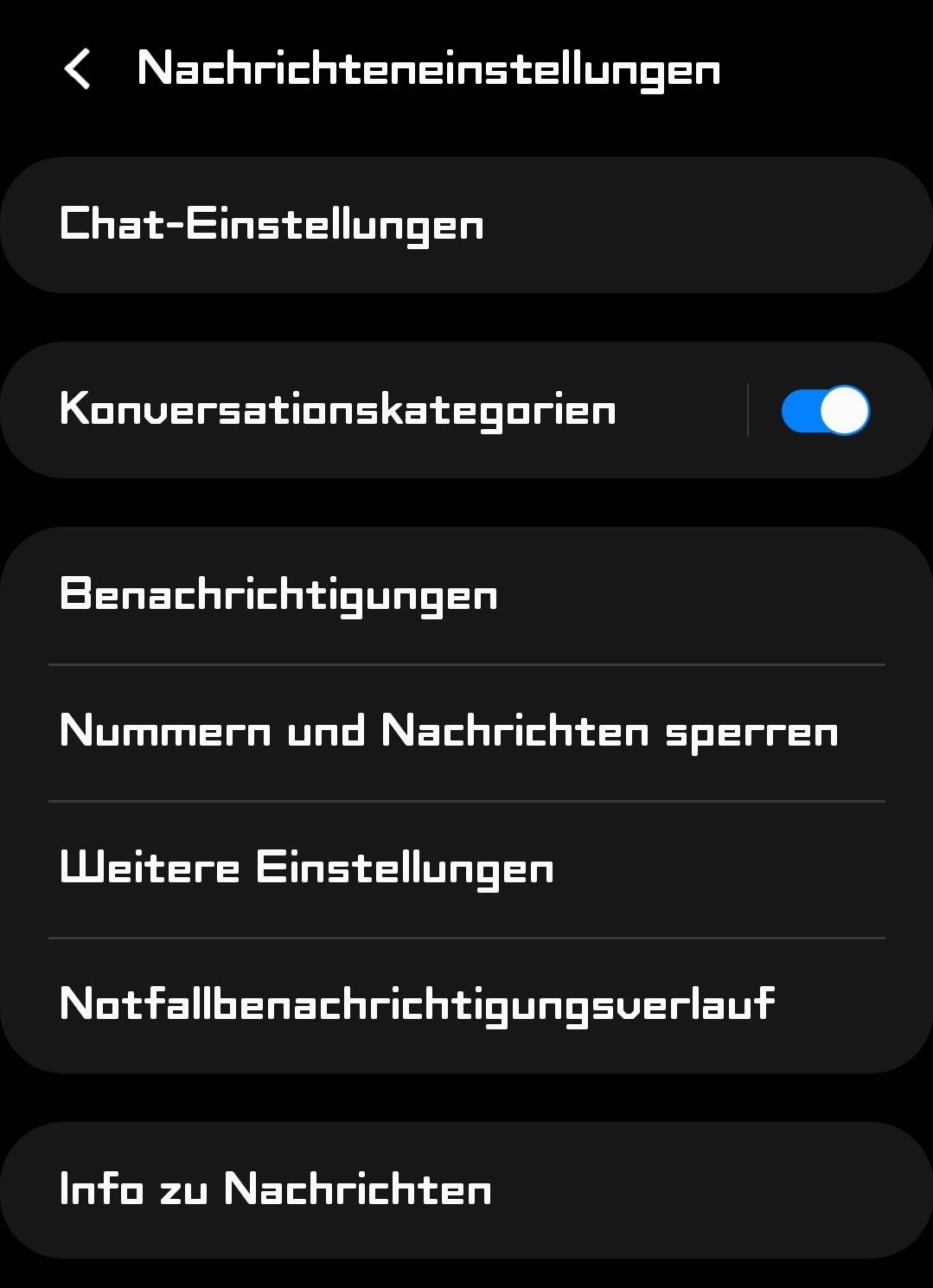The image size is (933, 1288).
Task: Select Nummern und Nachrichten sperren
Action: click(449, 732)
